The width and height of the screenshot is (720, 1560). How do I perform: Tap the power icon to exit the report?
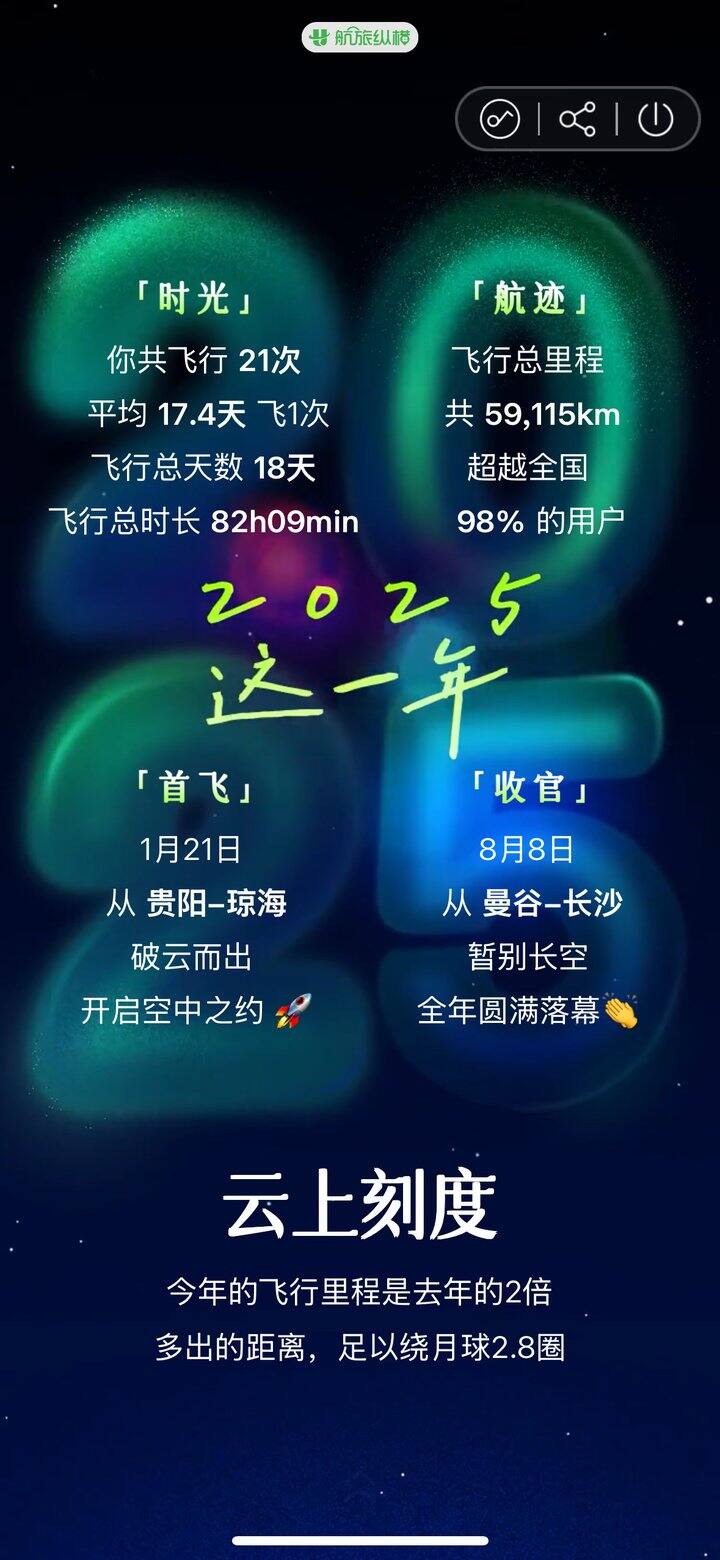pos(656,118)
